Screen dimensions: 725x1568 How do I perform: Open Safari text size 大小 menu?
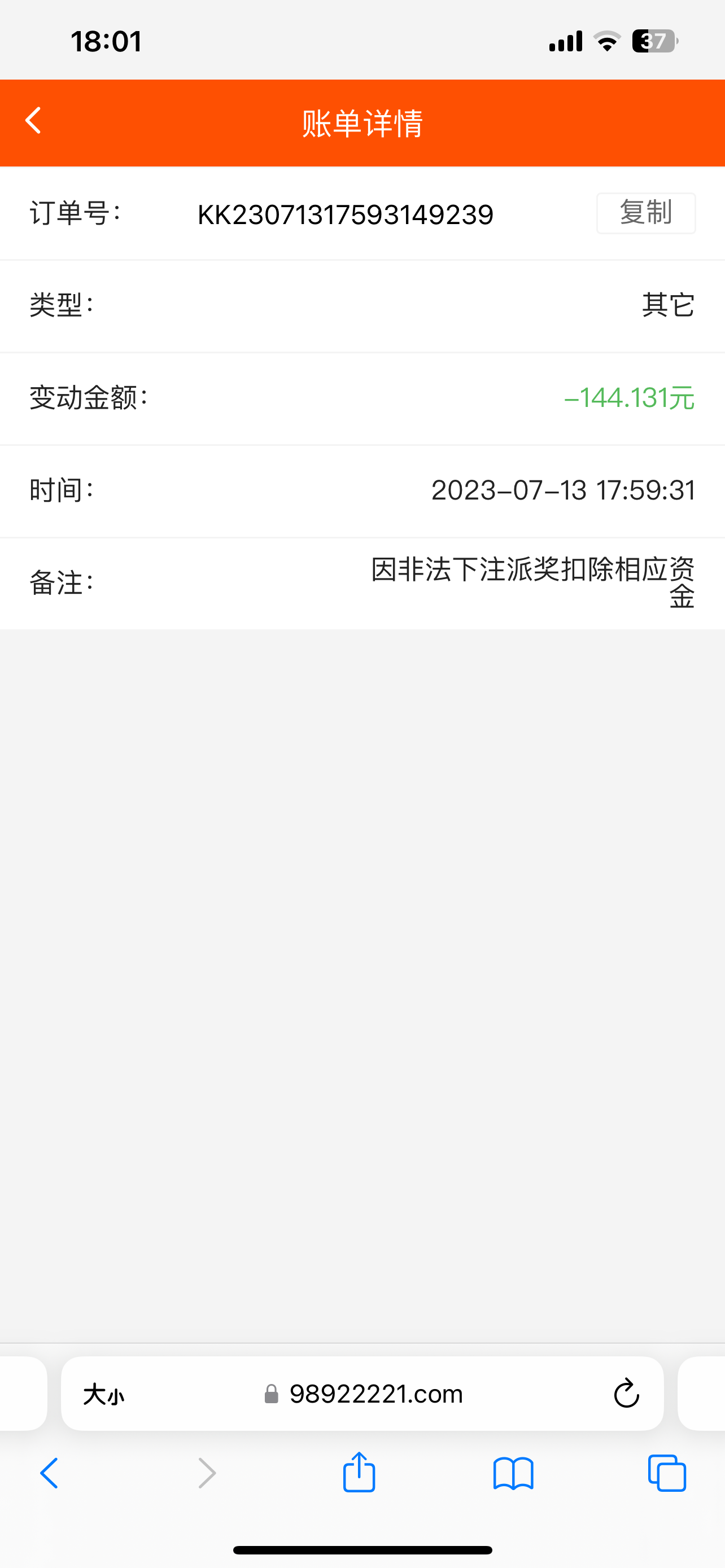[103, 1394]
